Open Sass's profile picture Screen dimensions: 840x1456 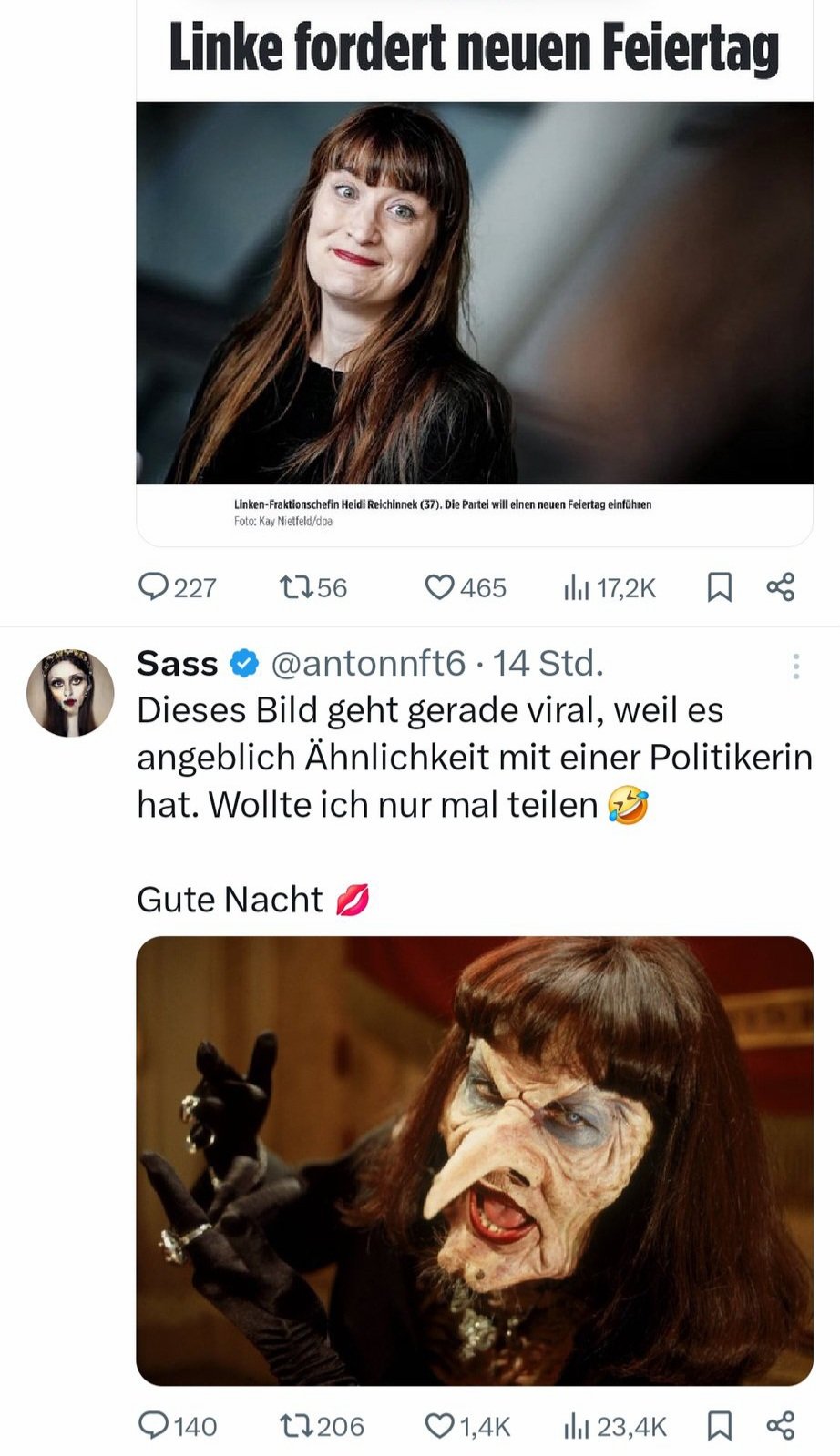pyautogui.click(x=70, y=694)
